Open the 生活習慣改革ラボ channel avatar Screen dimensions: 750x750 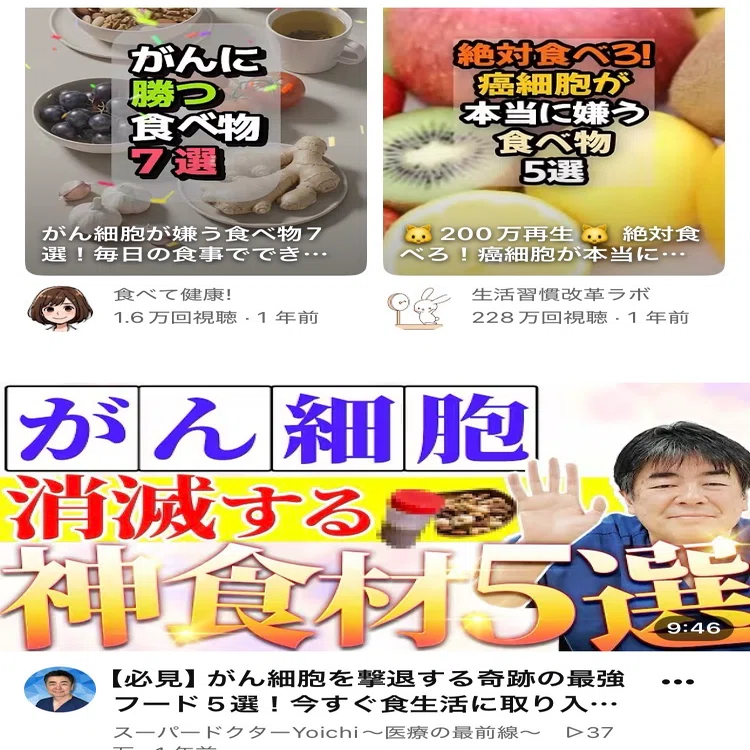(419, 308)
